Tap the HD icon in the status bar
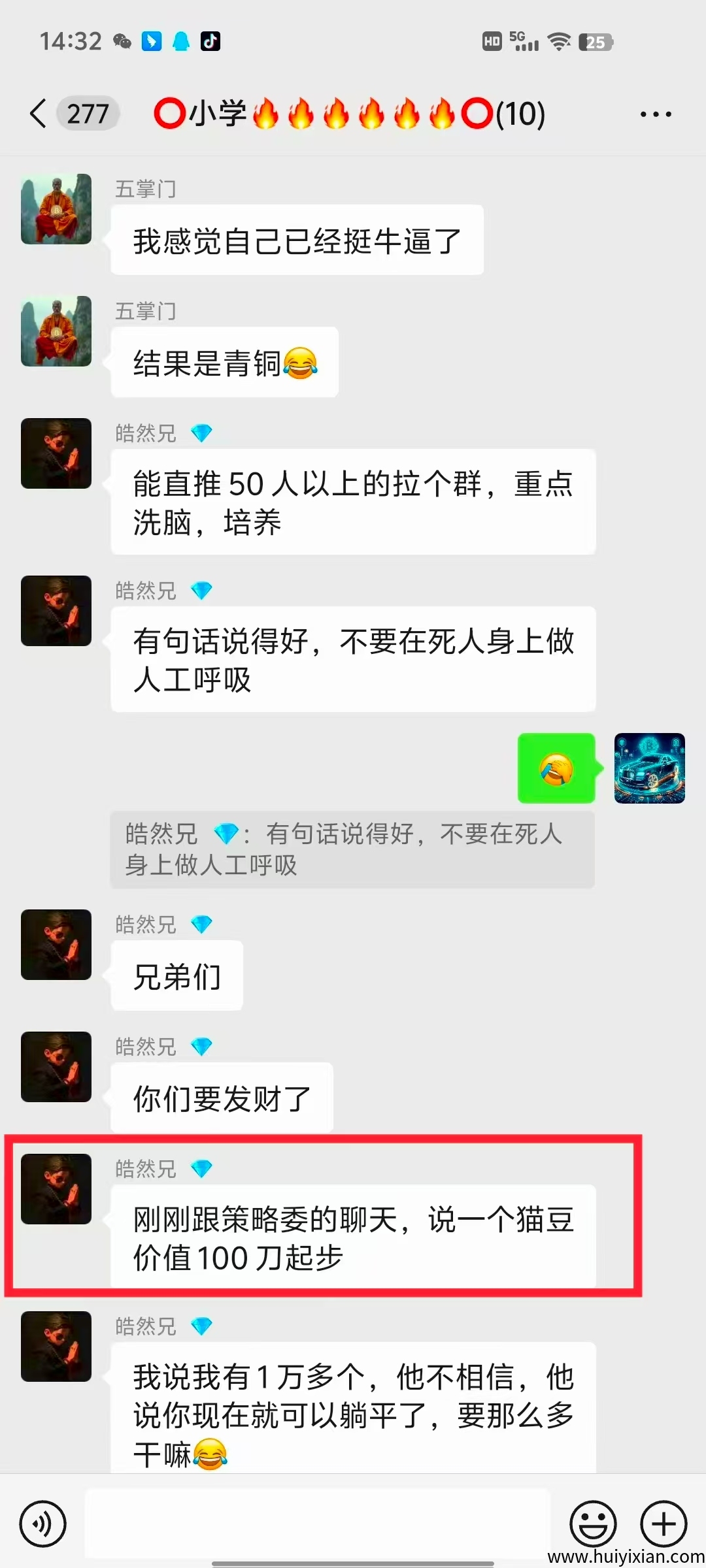The height and width of the screenshot is (1568, 706). [x=491, y=41]
